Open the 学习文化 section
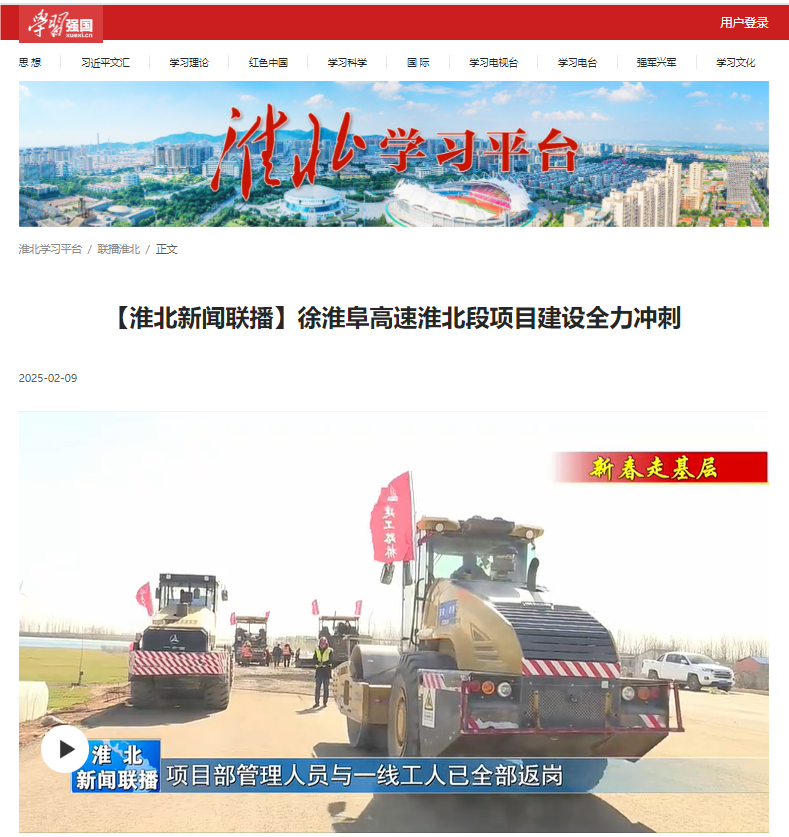 (735, 62)
